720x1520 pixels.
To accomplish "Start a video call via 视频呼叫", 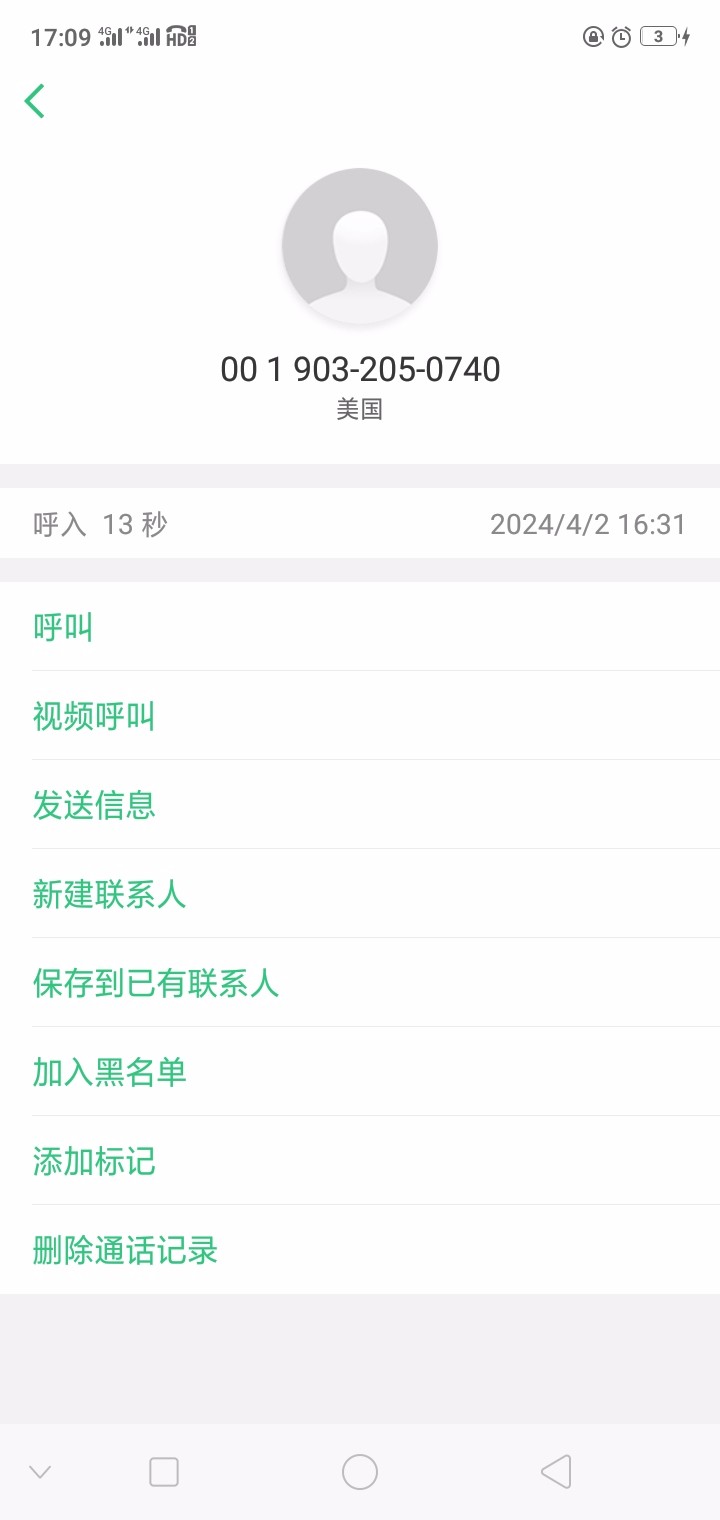I will pyautogui.click(x=94, y=716).
